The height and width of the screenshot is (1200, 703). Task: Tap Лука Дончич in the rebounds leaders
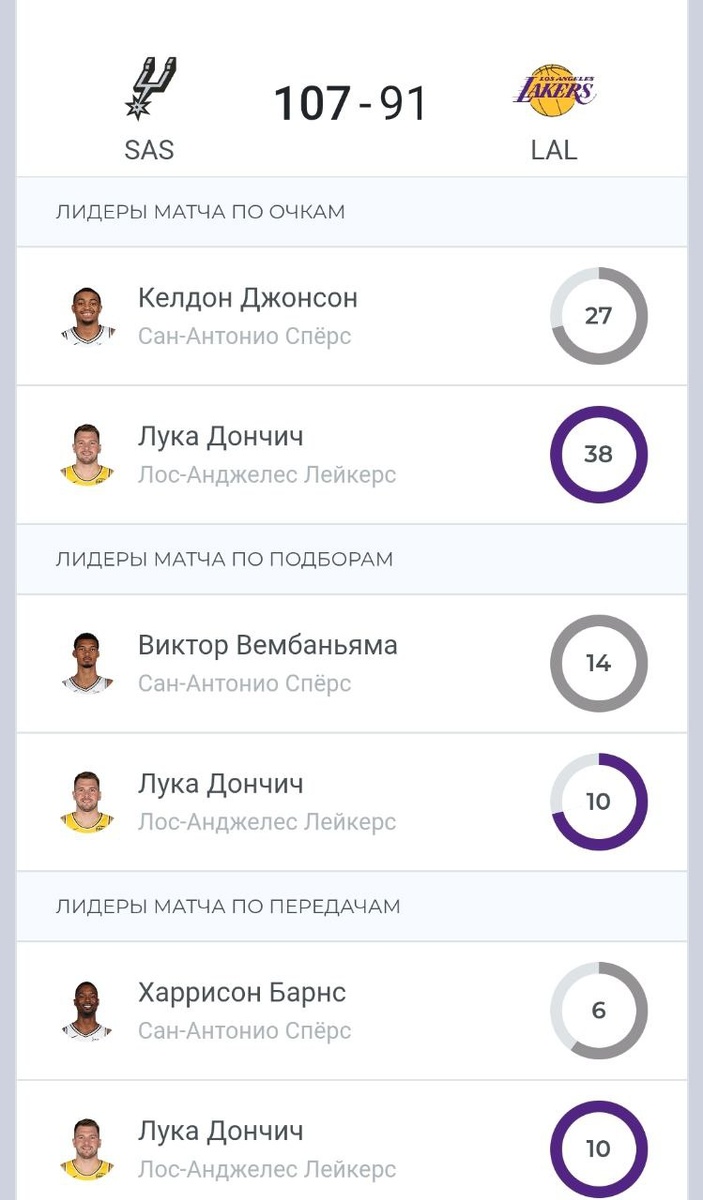pos(221,784)
